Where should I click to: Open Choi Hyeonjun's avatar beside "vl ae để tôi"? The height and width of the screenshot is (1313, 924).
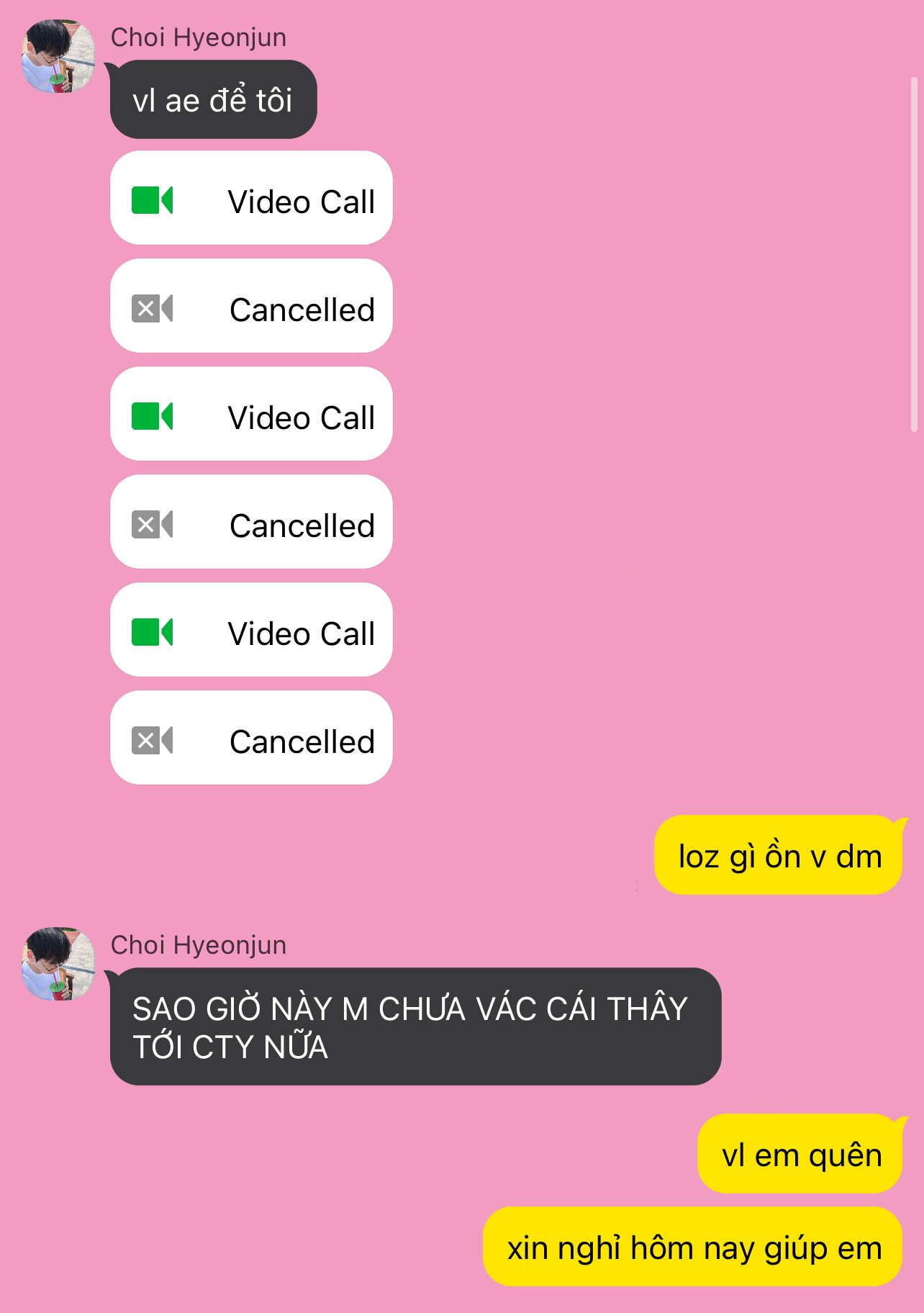click(58, 56)
